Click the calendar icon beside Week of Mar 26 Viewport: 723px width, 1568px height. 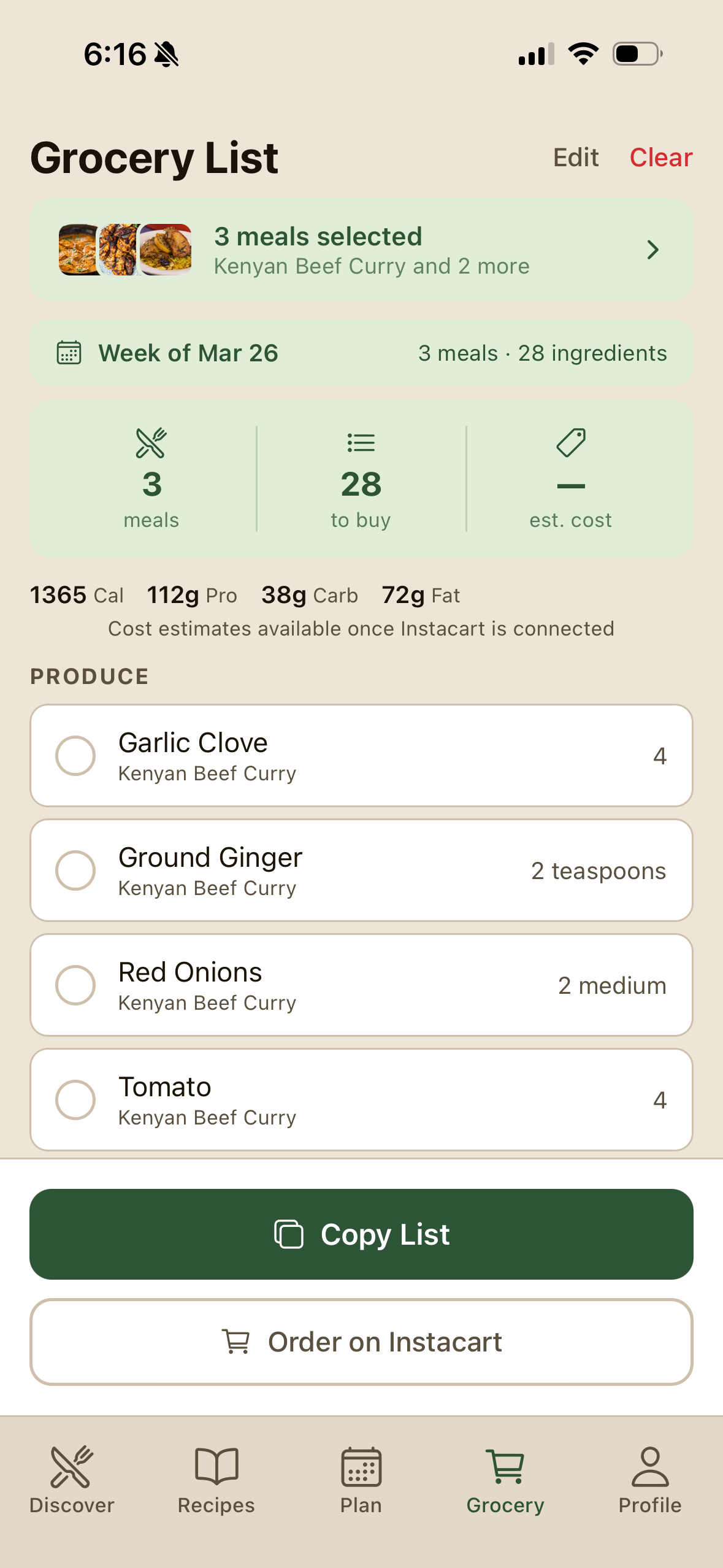click(x=67, y=353)
